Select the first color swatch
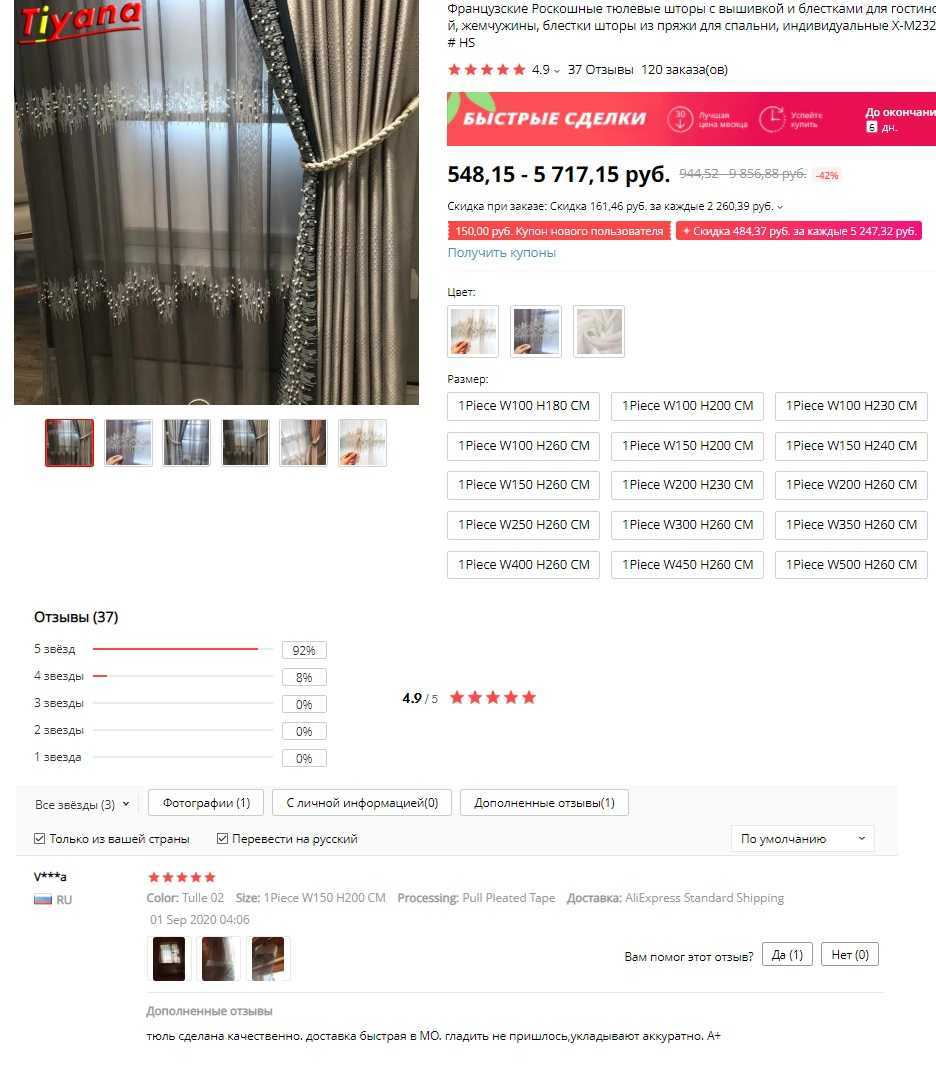This screenshot has width=936, height=1072. click(x=473, y=331)
